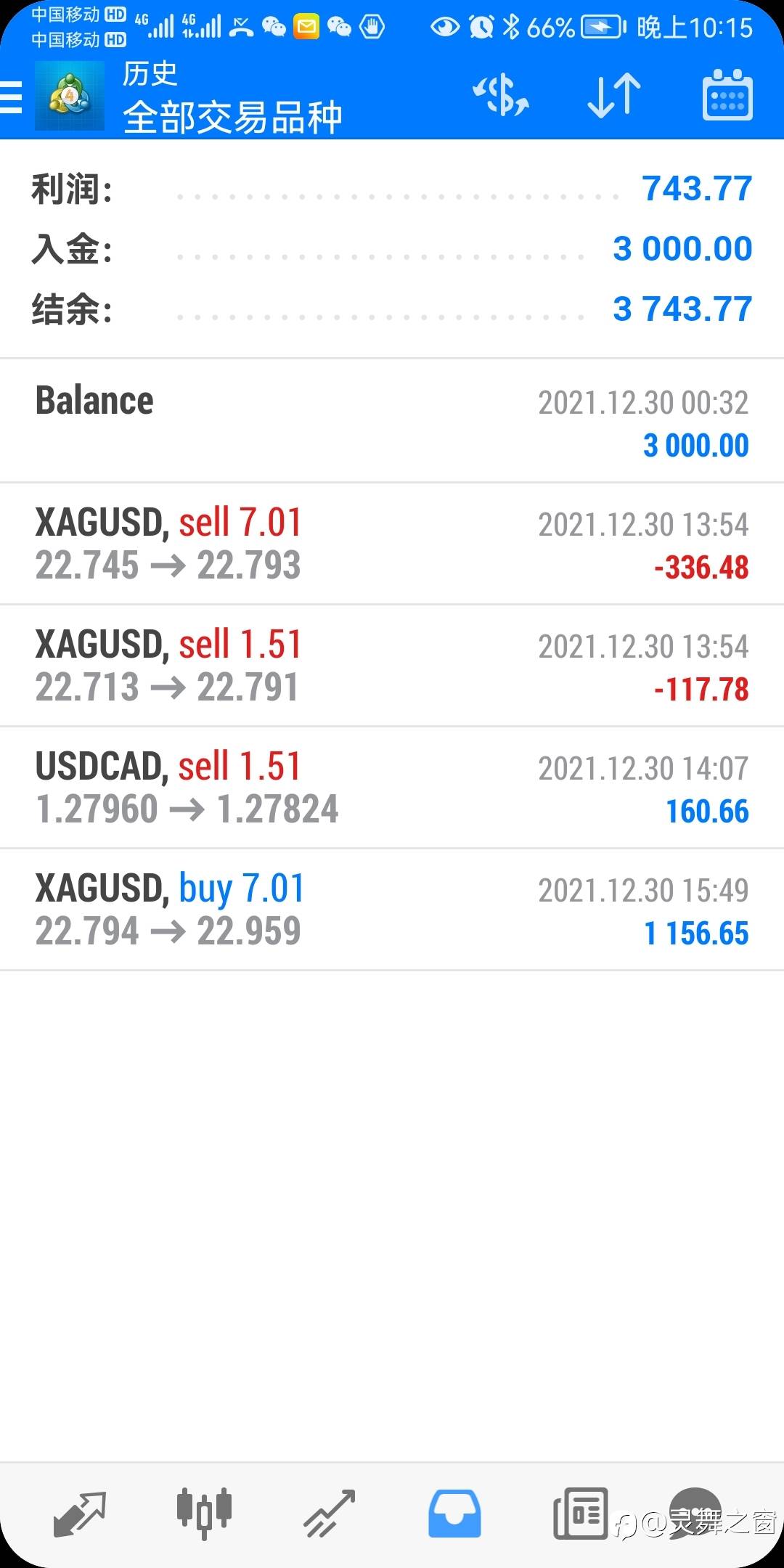Open the calendar date range picker
The image size is (784, 1568).
click(727, 95)
